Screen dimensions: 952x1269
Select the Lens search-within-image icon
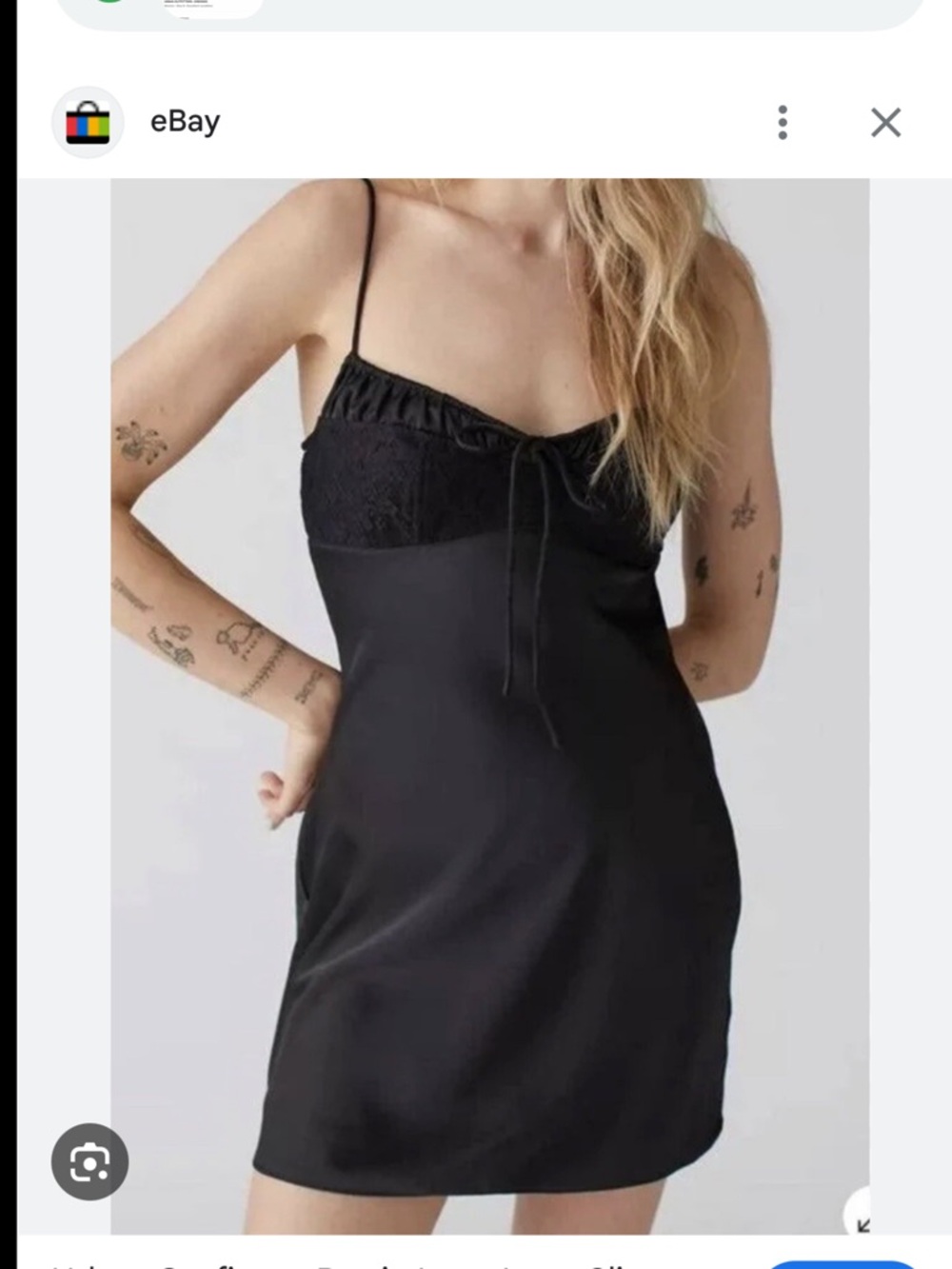90,1162
